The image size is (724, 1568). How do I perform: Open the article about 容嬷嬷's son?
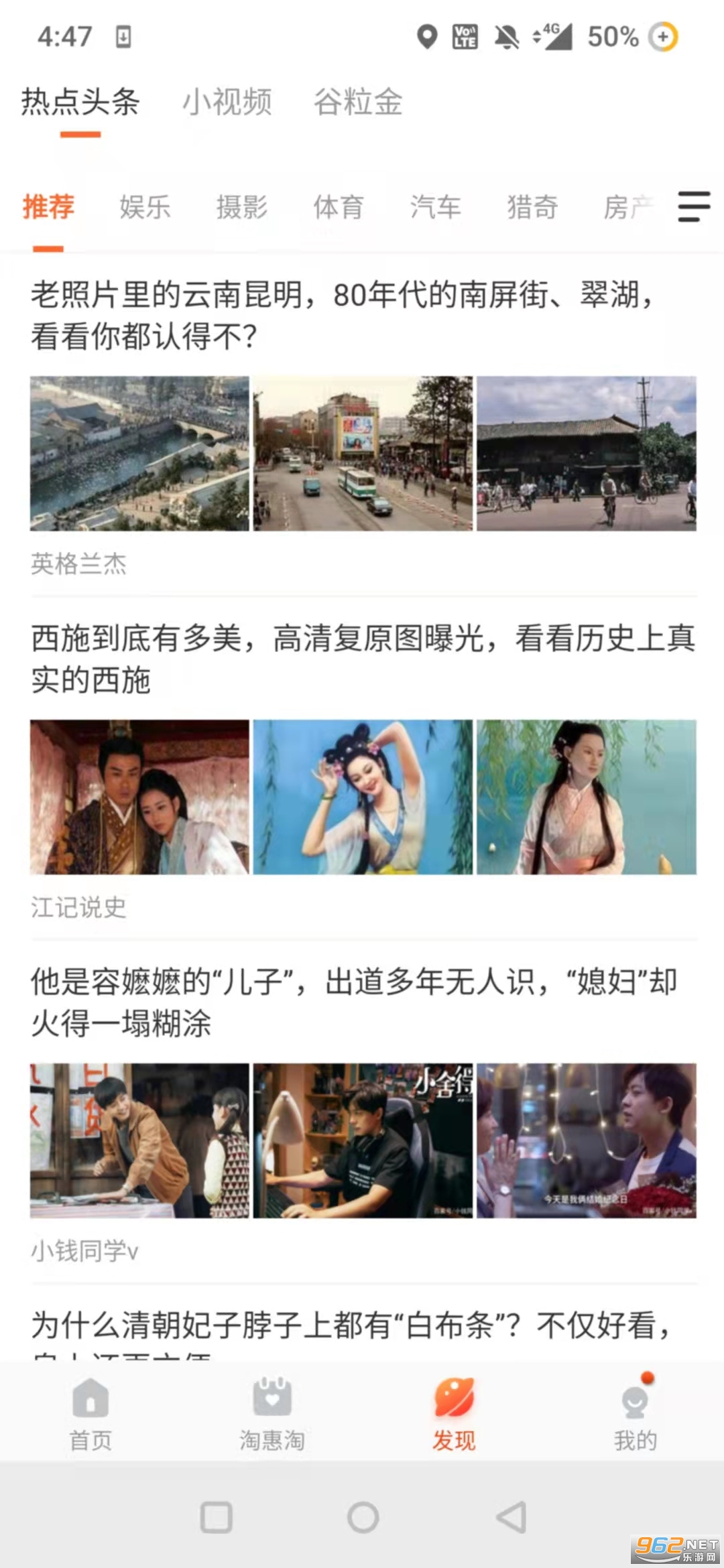coord(354,1002)
